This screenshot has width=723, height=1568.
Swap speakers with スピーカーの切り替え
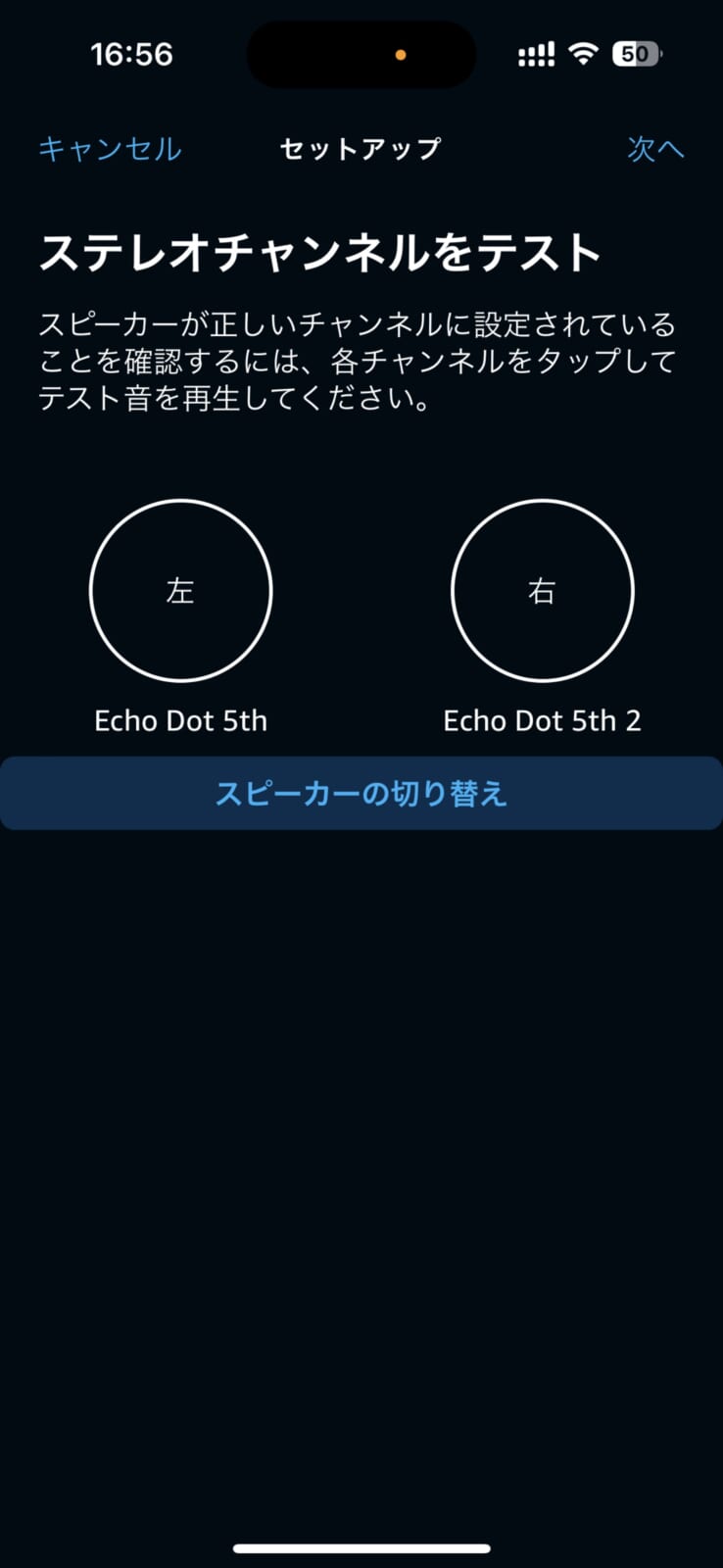(361, 793)
